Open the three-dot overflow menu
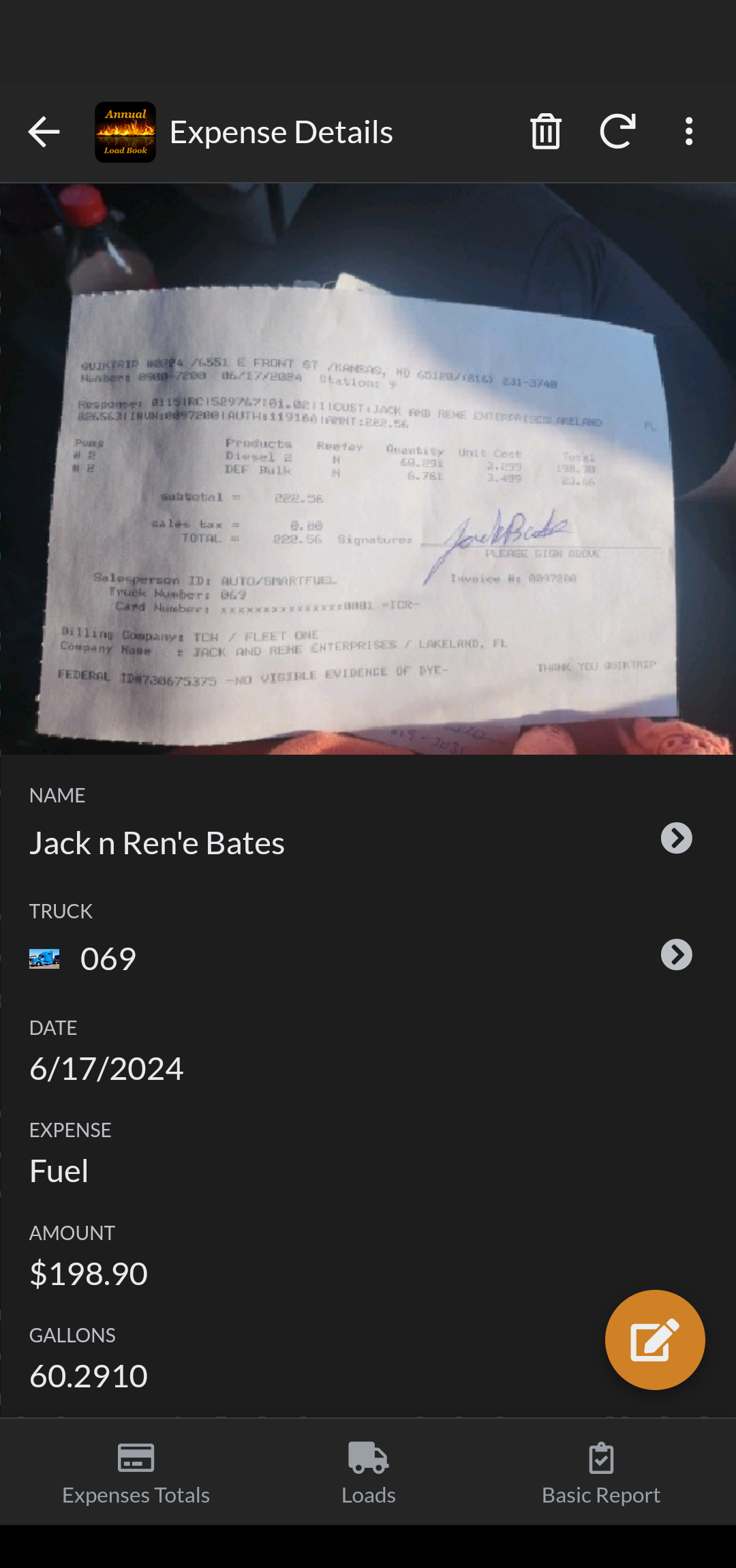 point(689,132)
